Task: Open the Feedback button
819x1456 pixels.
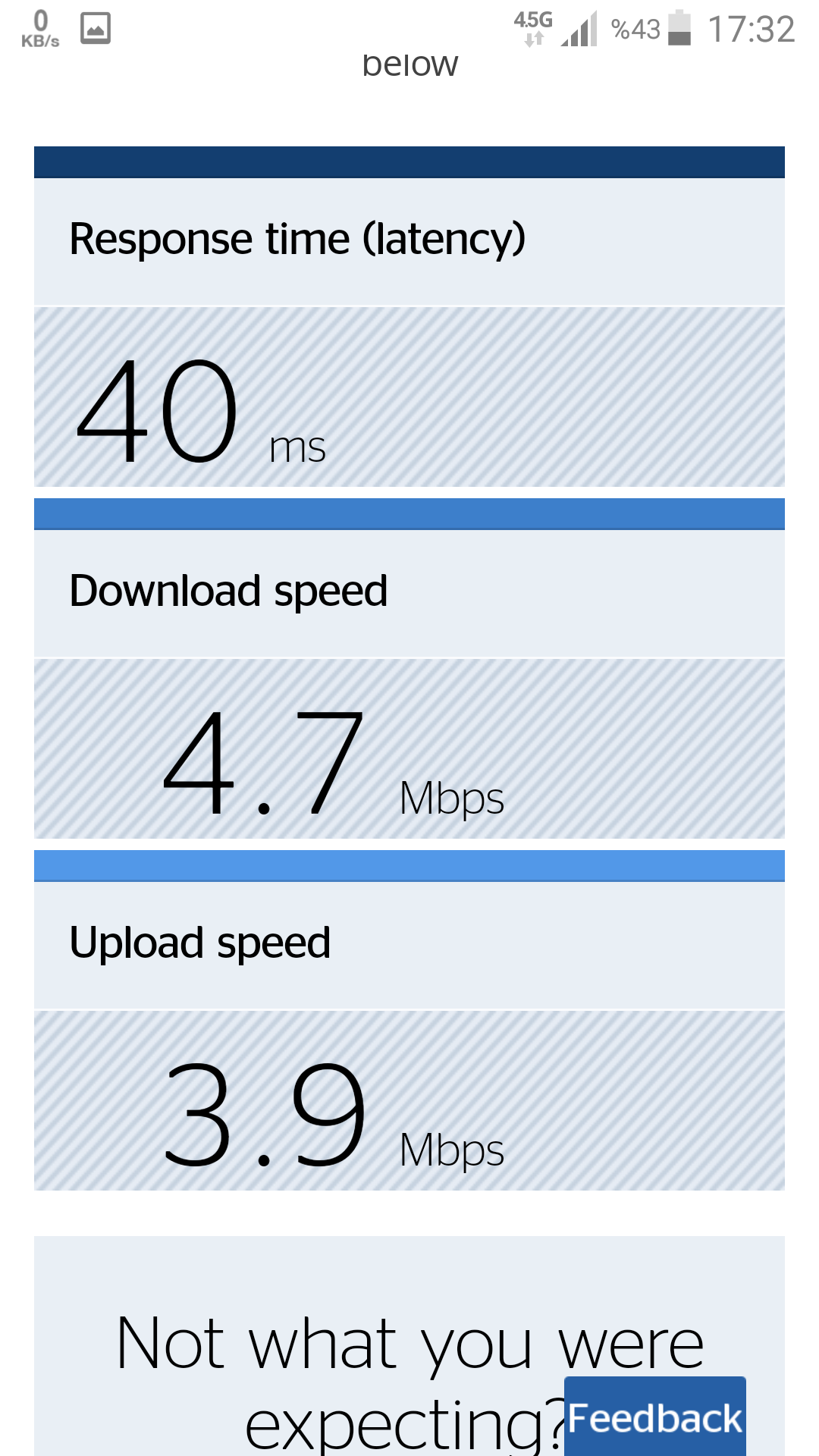Action: pos(655,1416)
